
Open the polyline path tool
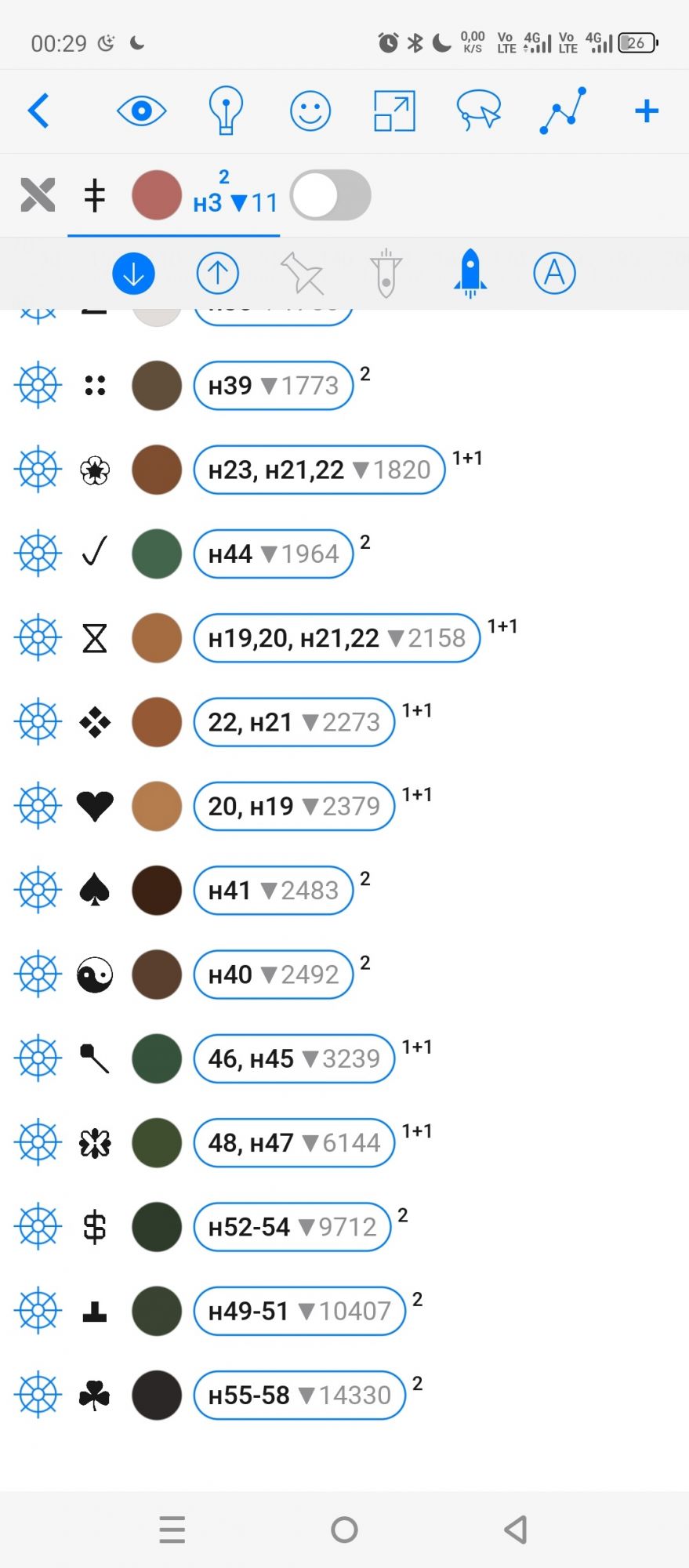coord(563,111)
